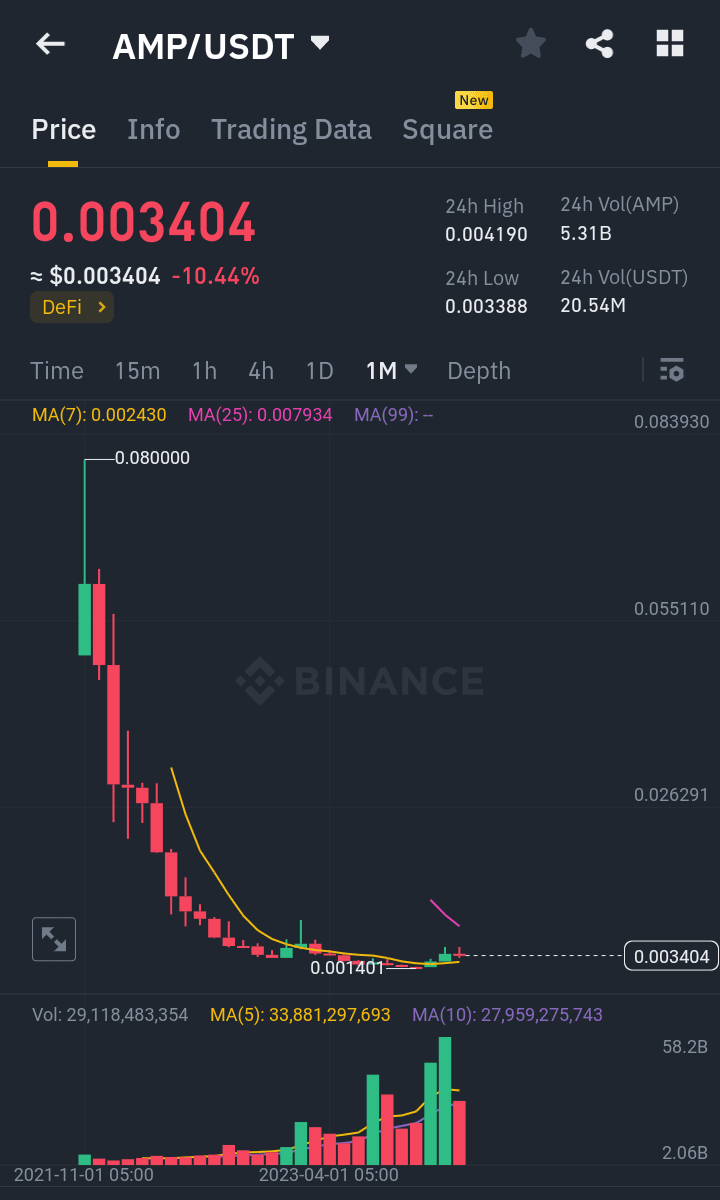Open the markets grid icon

[668, 44]
